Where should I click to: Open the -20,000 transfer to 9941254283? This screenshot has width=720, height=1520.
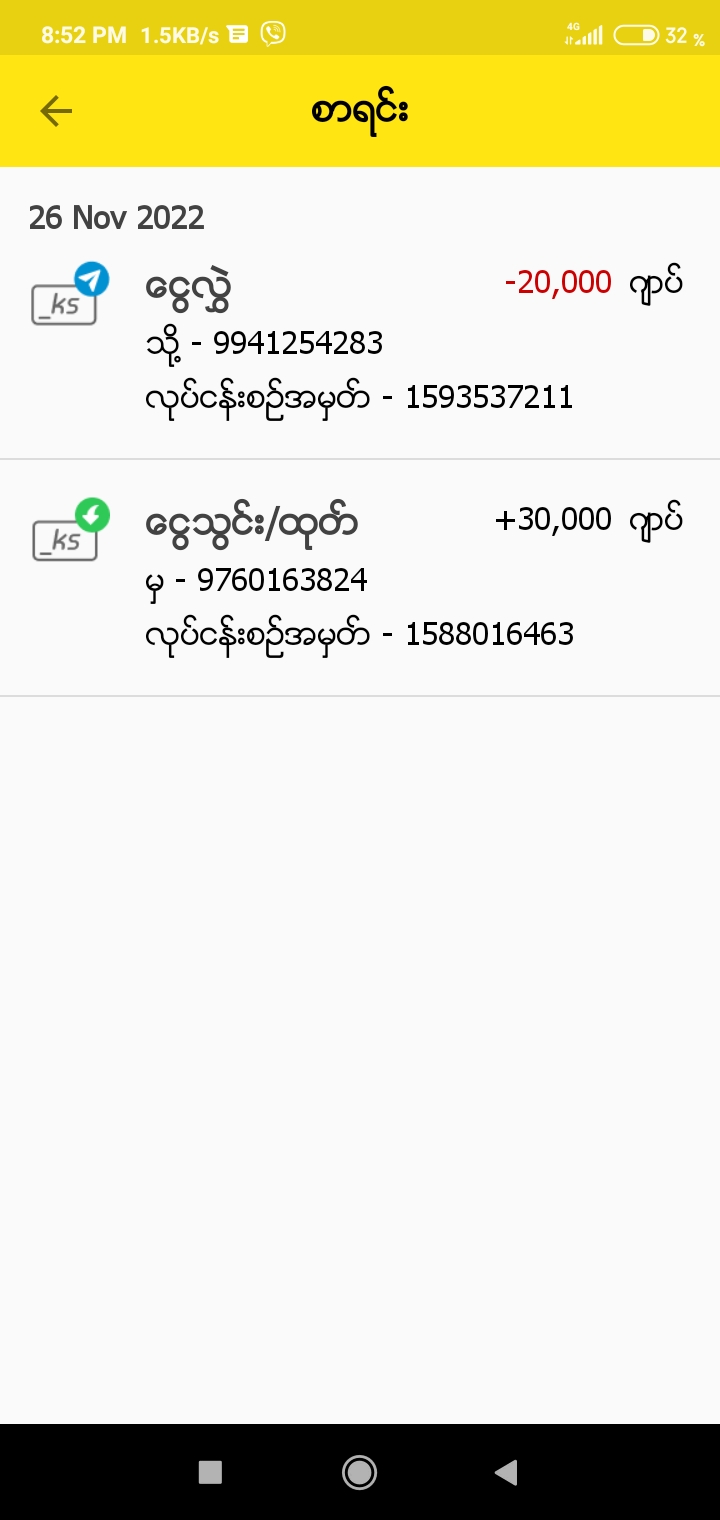click(360, 341)
